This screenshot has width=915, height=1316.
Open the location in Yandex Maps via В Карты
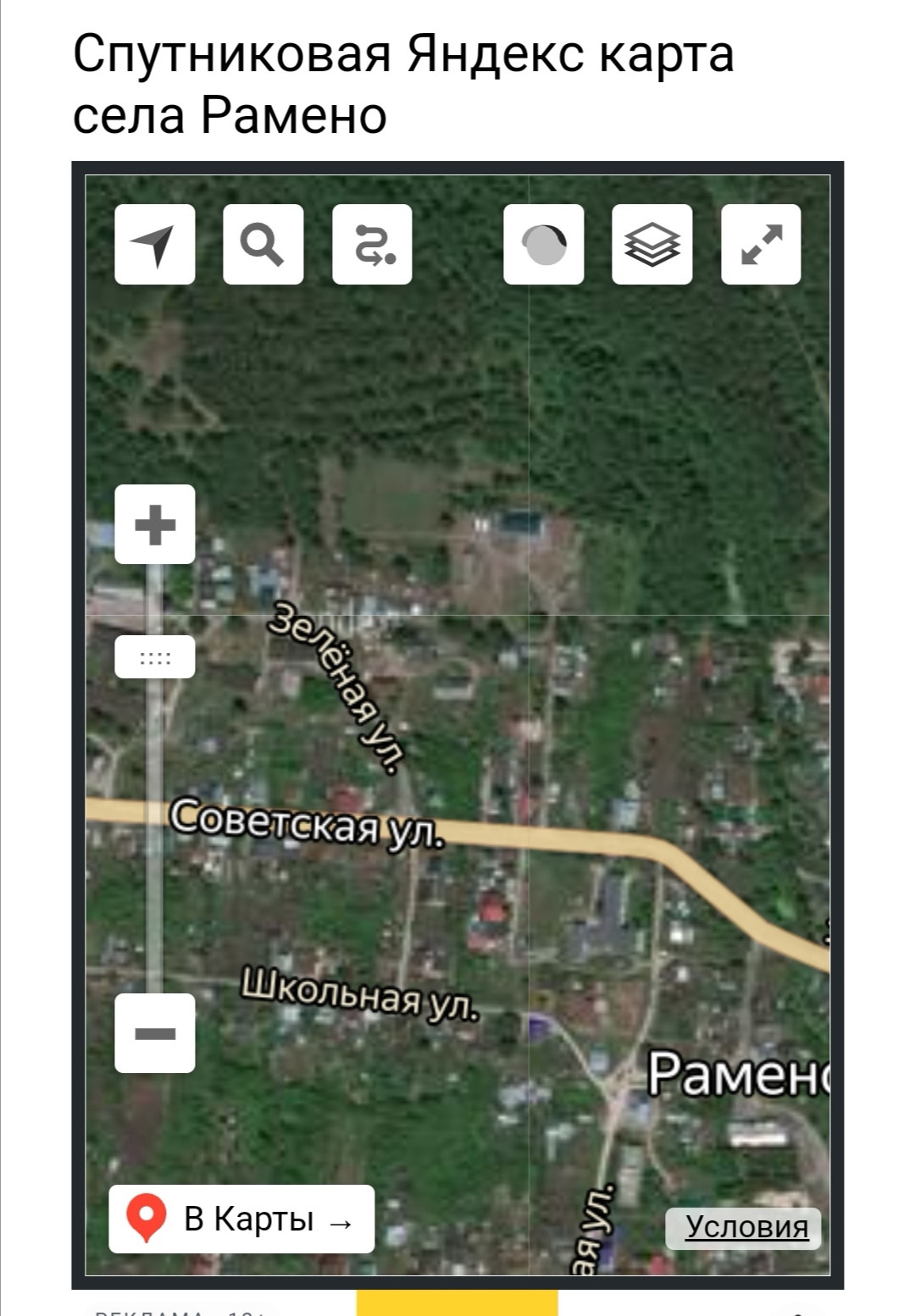point(241,1219)
